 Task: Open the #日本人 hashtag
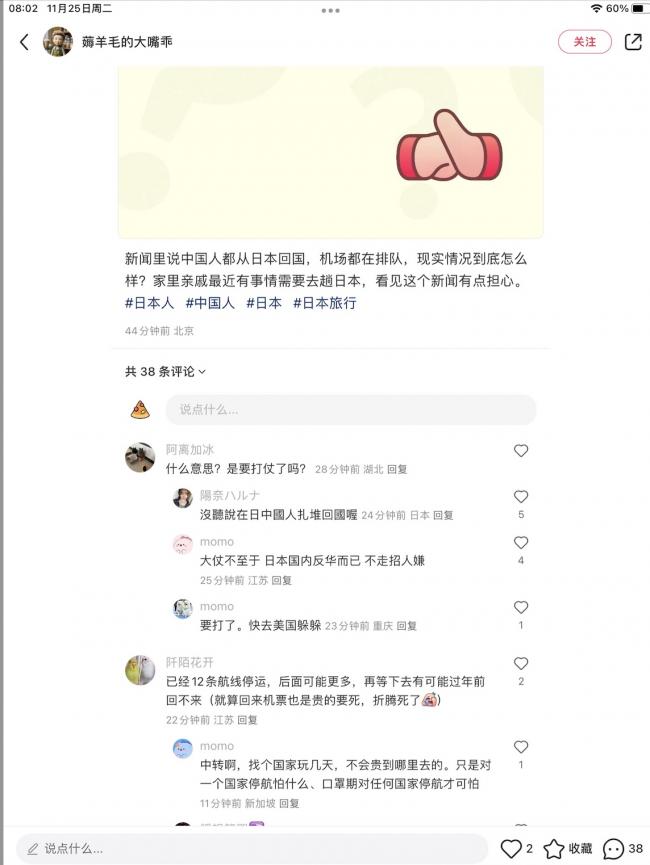coord(149,303)
